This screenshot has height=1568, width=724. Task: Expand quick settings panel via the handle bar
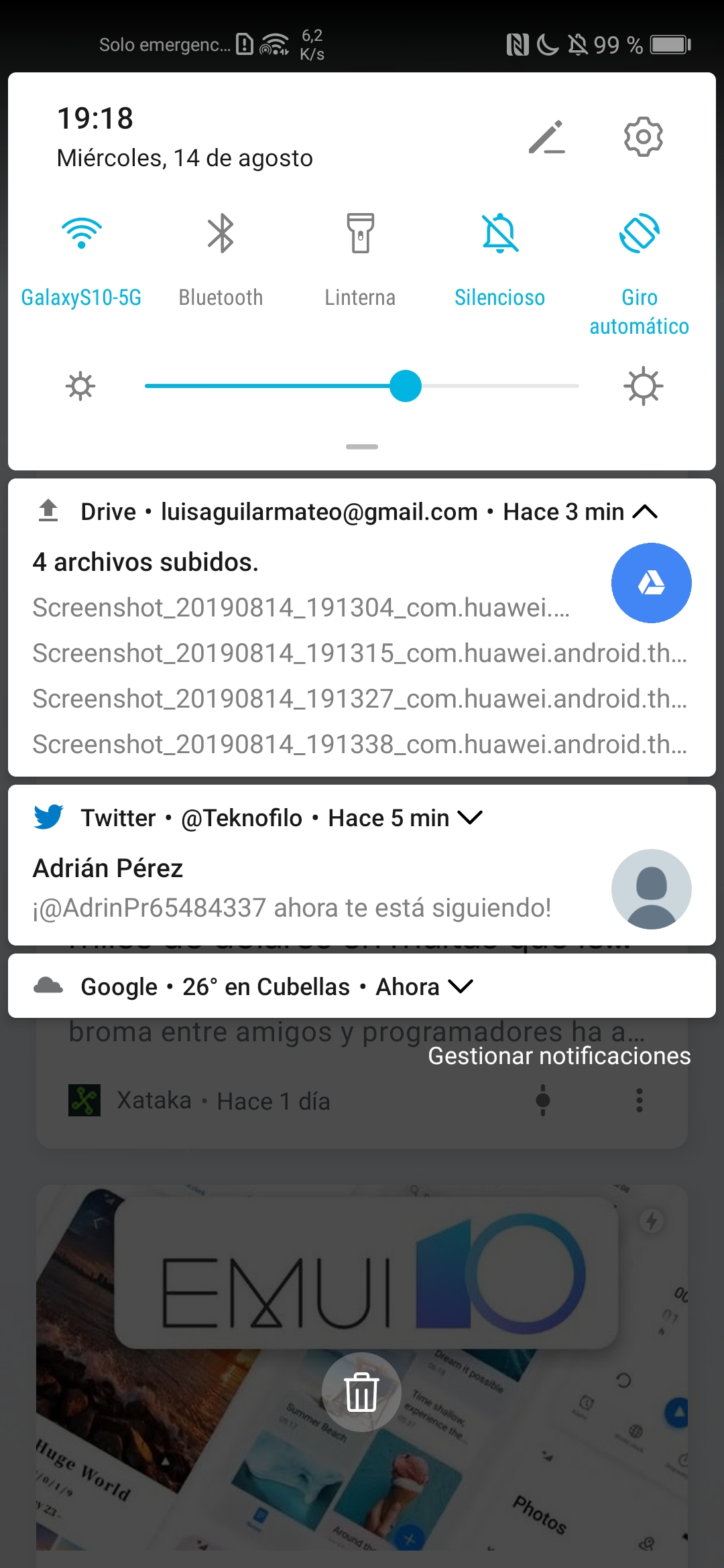click(362, 446)
